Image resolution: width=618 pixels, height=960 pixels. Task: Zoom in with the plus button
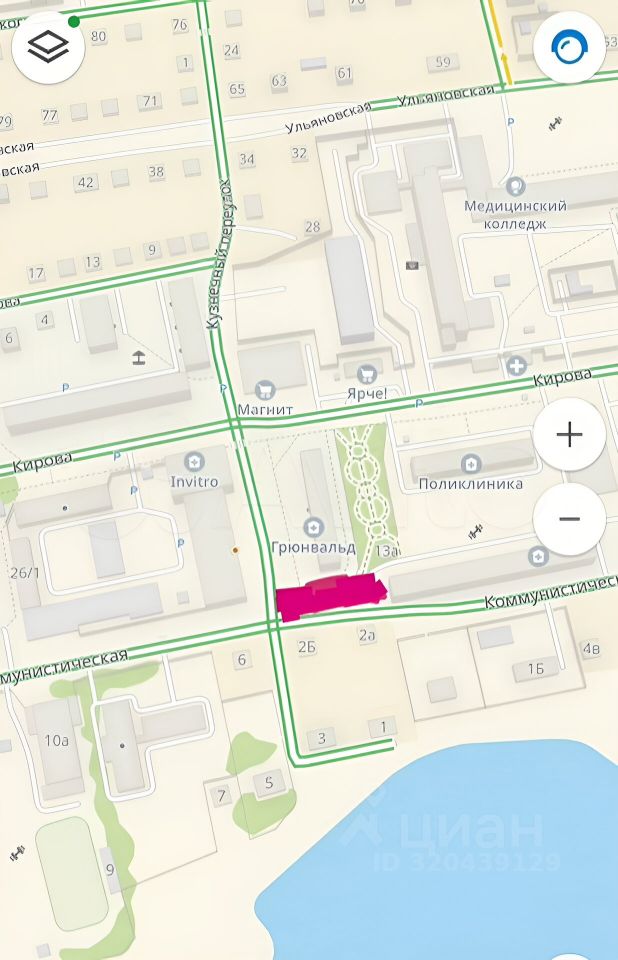tap(569, 434)
